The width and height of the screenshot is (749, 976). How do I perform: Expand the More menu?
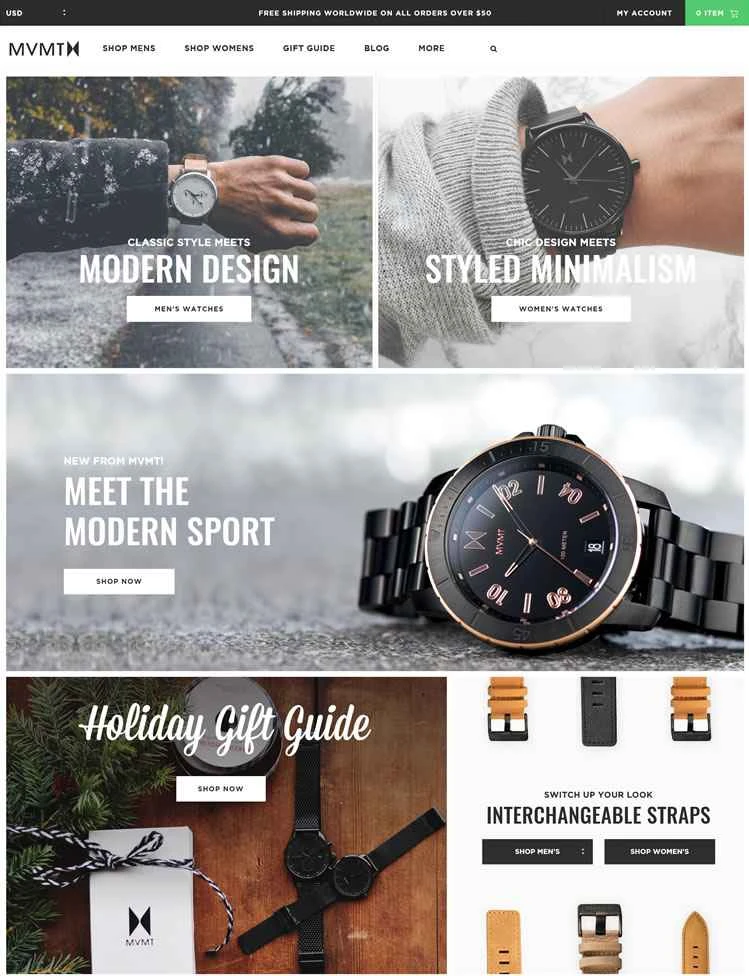(x=431, y=48)
